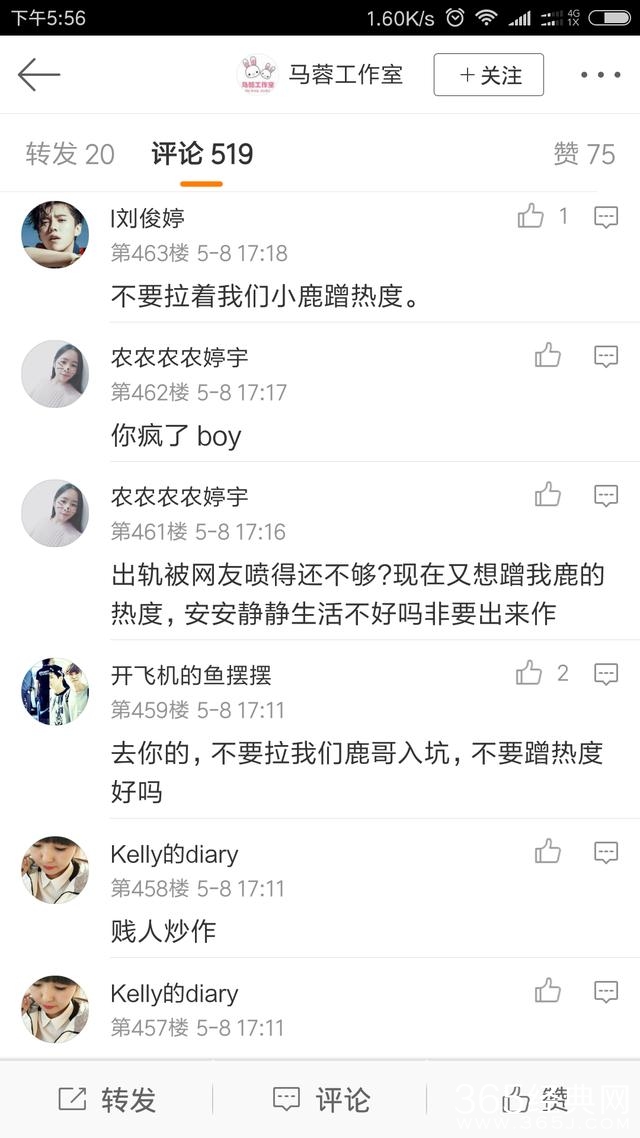
Task: Reply to 开飞机的鱼摆摆's comment
Action: point(606,674)
